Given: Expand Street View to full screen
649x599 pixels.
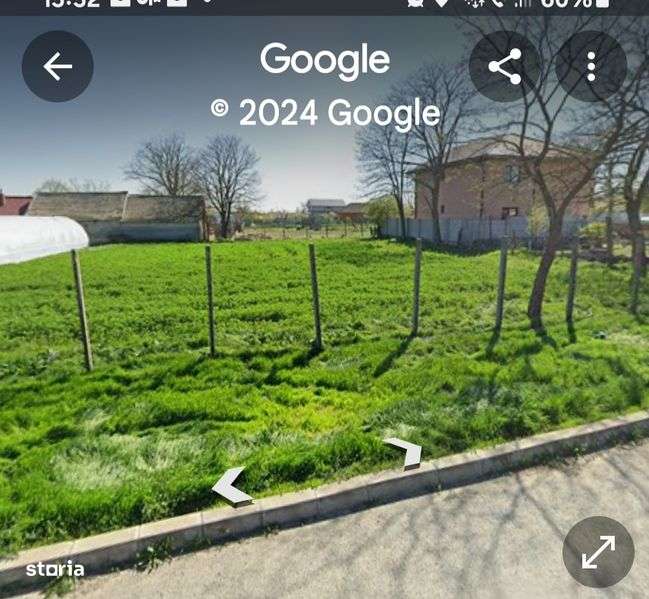Looking at the screenshot, I should (598, 551).
